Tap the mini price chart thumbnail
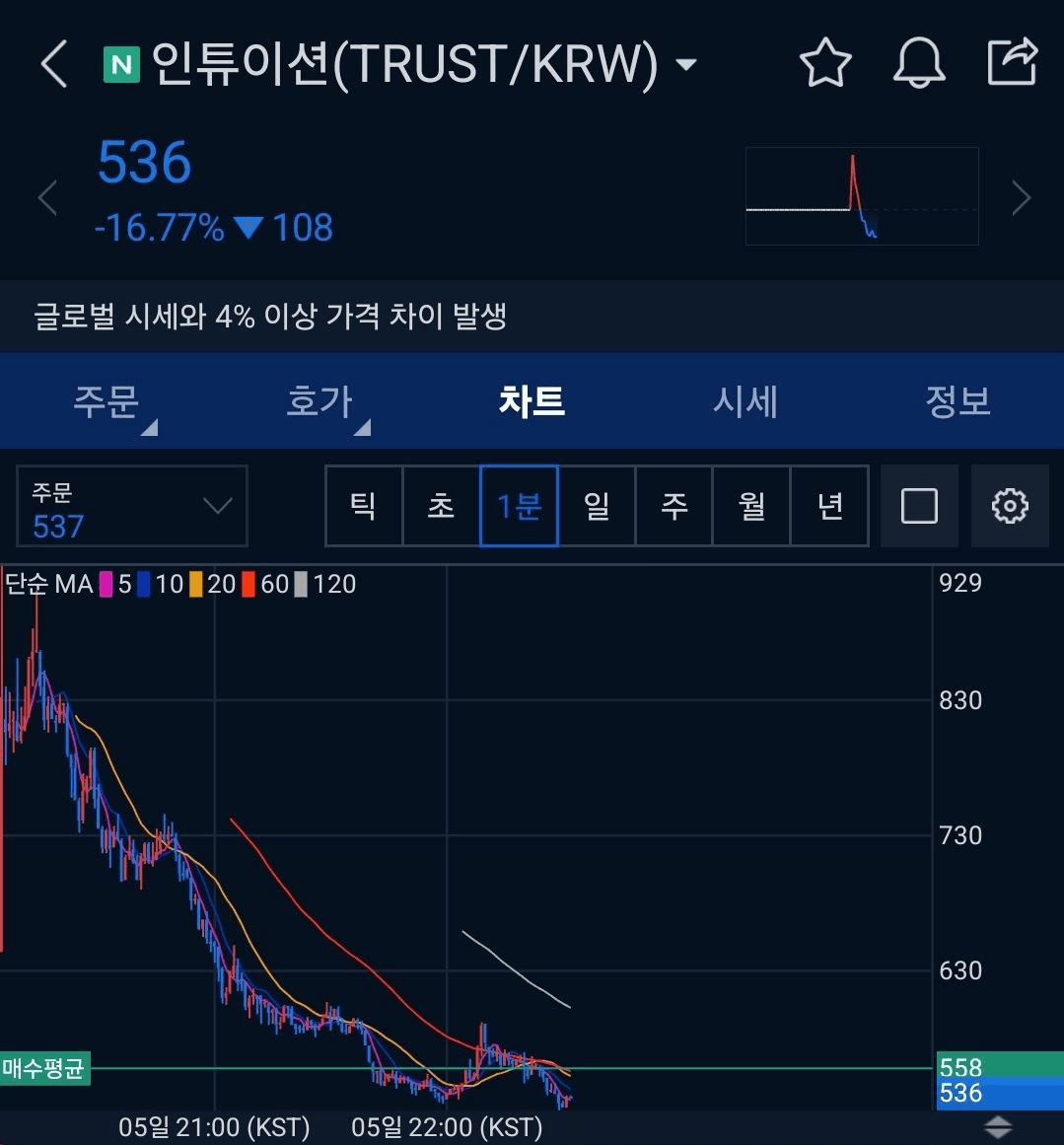Screen dimensions: 1064x1145 (x=861, y=195)
